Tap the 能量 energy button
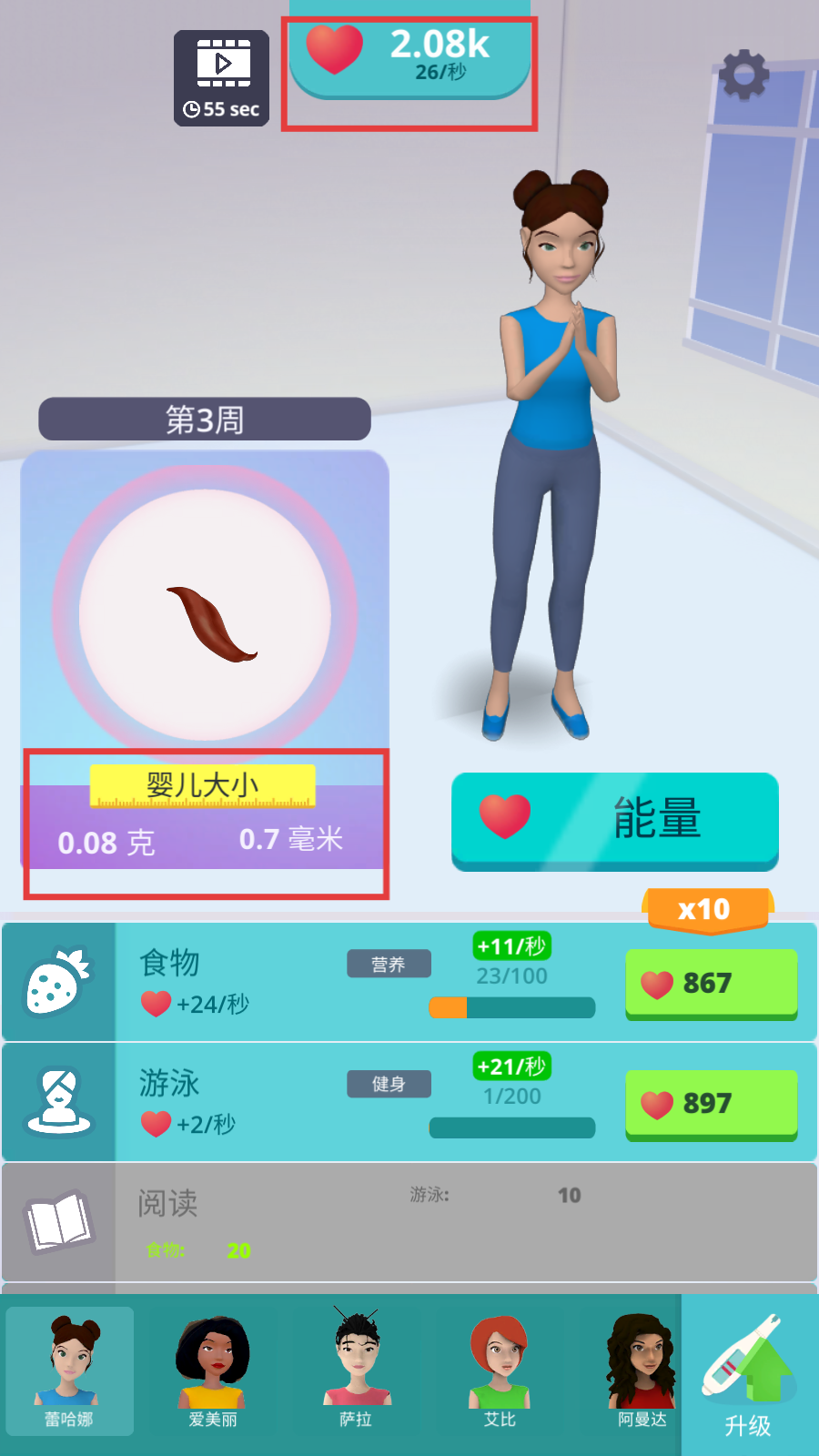The height and width of the screenshot is (1456, 819). tap(615, 819)
